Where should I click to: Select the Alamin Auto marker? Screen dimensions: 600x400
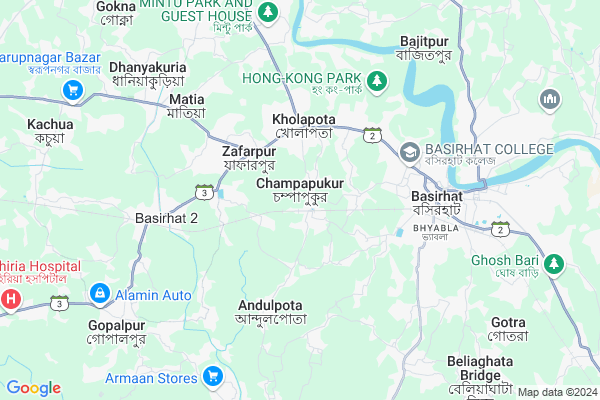(99, 294)
